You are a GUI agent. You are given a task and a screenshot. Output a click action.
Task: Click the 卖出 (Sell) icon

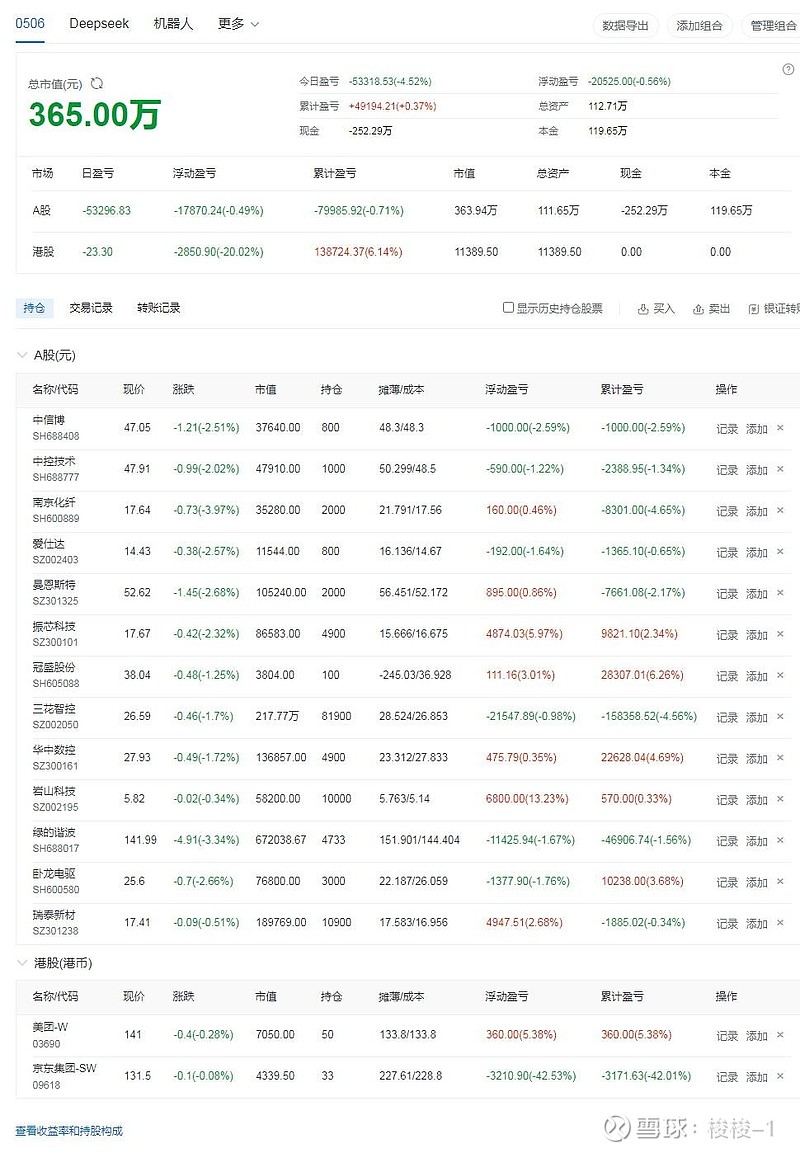tap(712, 308)
